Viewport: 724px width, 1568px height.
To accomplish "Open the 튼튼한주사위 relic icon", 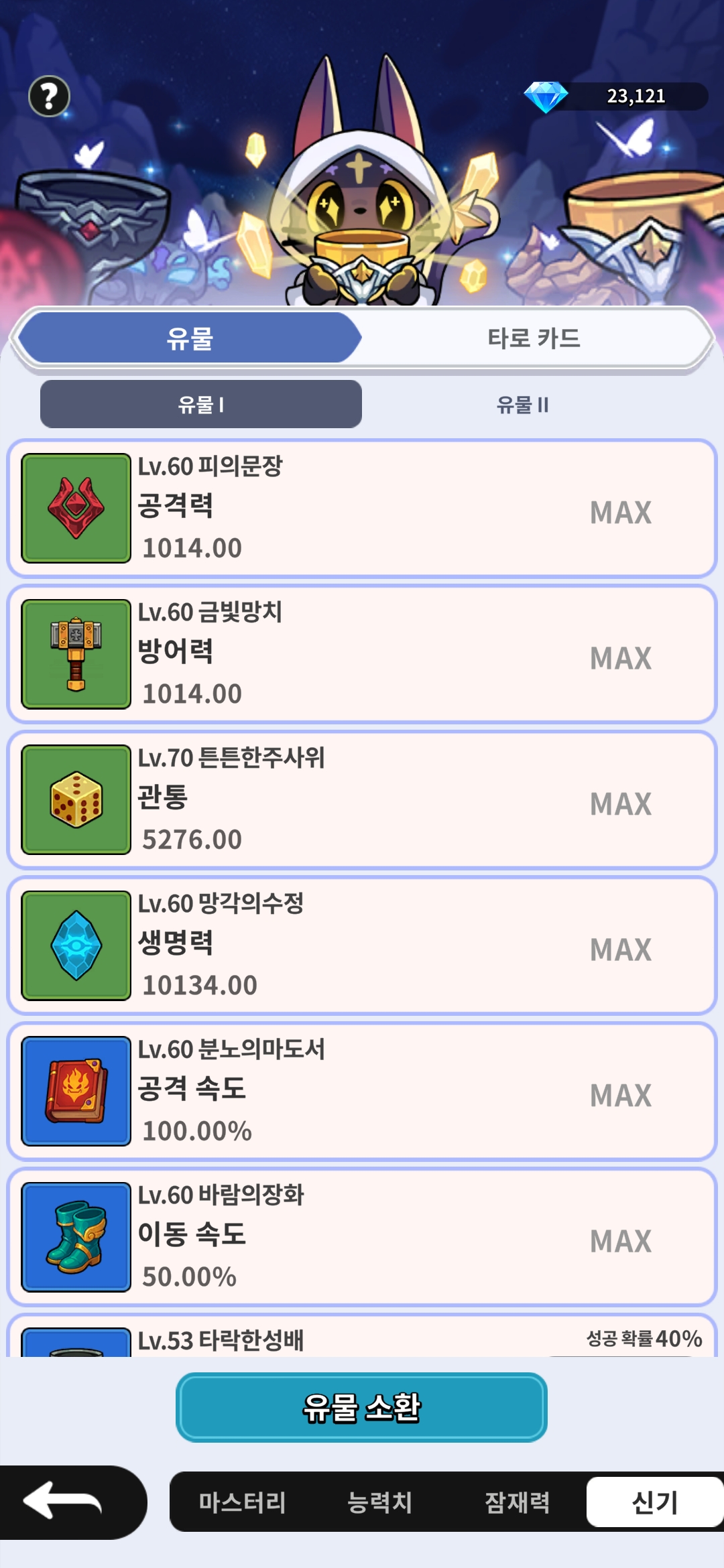I will (76, 799).
